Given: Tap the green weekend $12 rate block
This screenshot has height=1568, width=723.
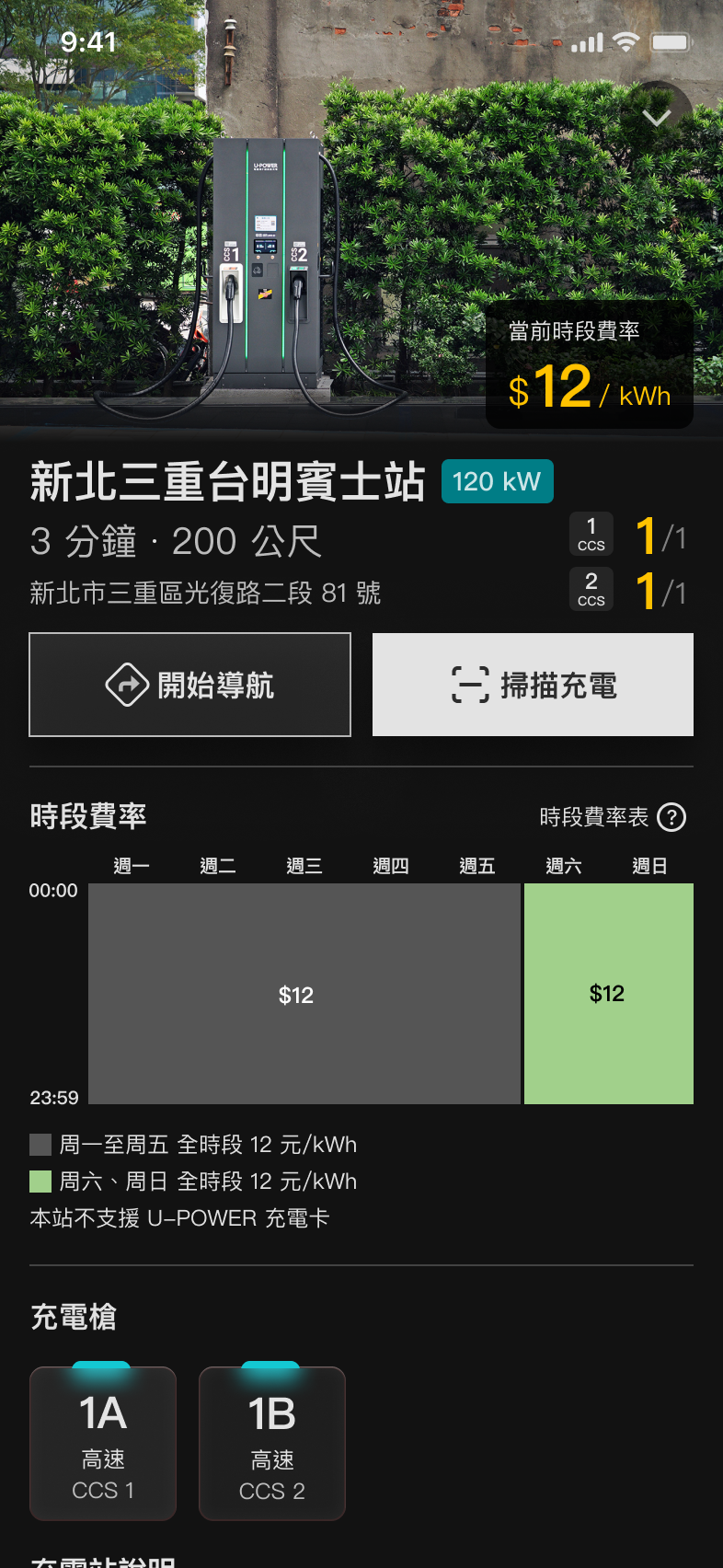Looking at the screenshot, I should tap(607, 994).
